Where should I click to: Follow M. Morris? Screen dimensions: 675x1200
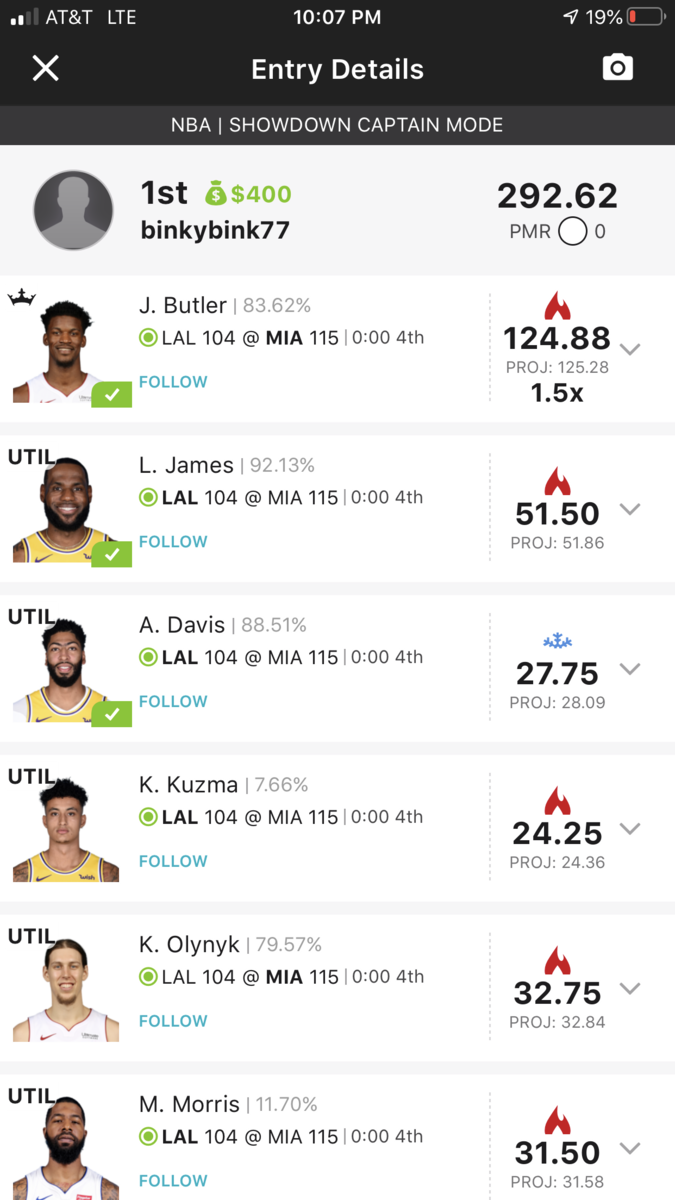(173, 1181)
